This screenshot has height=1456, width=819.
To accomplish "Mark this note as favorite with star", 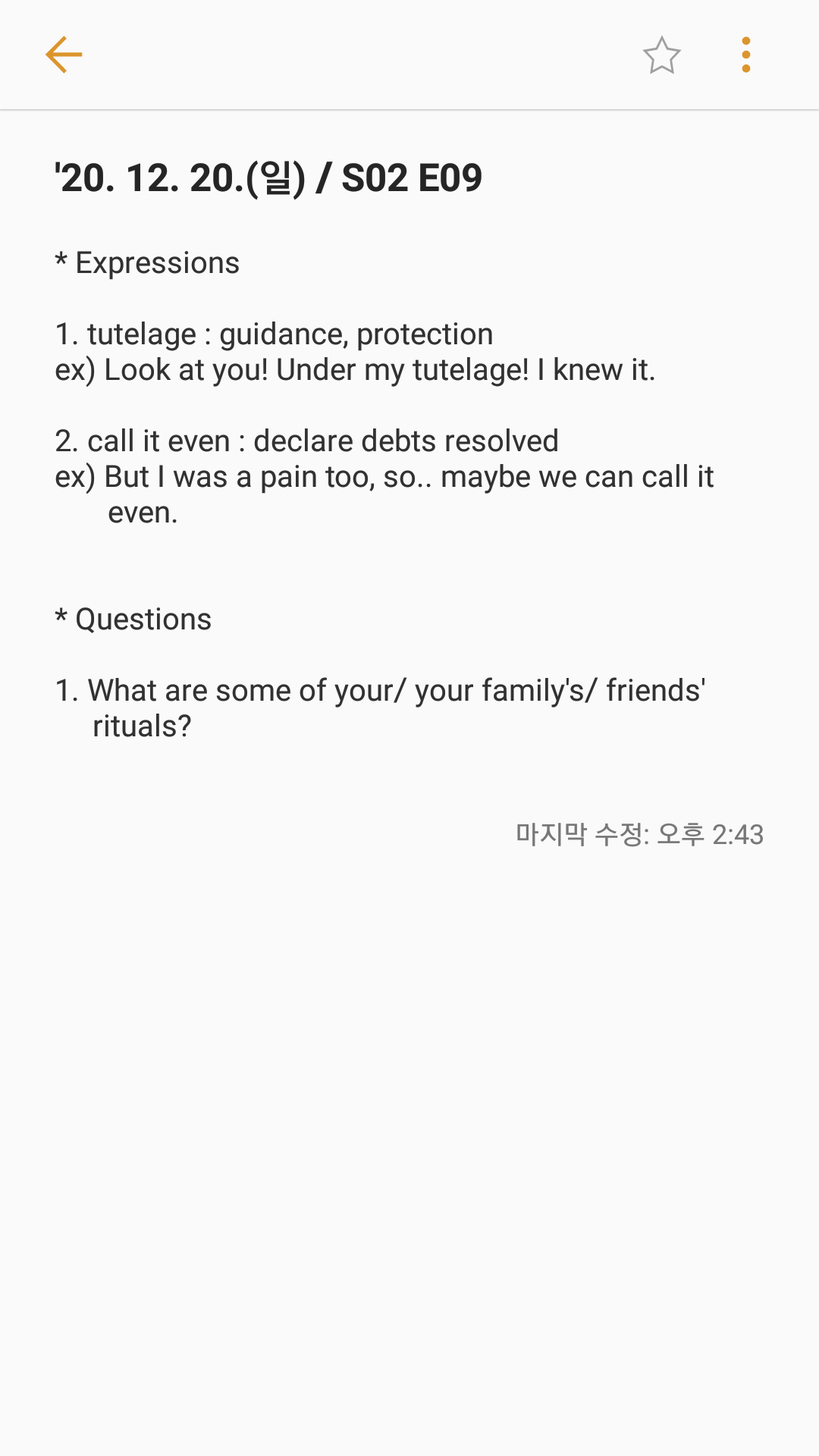I will tap(662, 55).
